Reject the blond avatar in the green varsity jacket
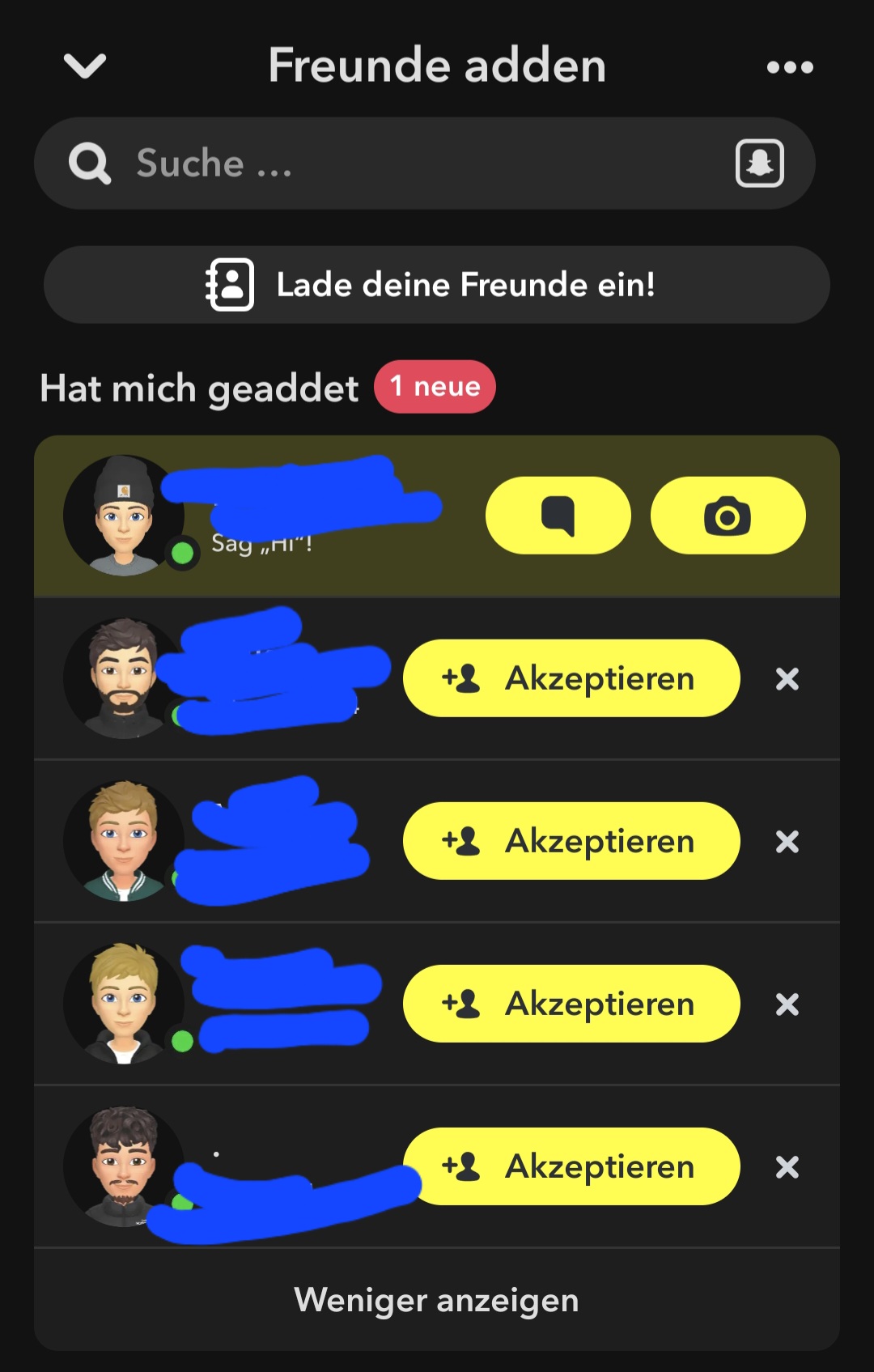874x1372 pixels. pos(787,842)
